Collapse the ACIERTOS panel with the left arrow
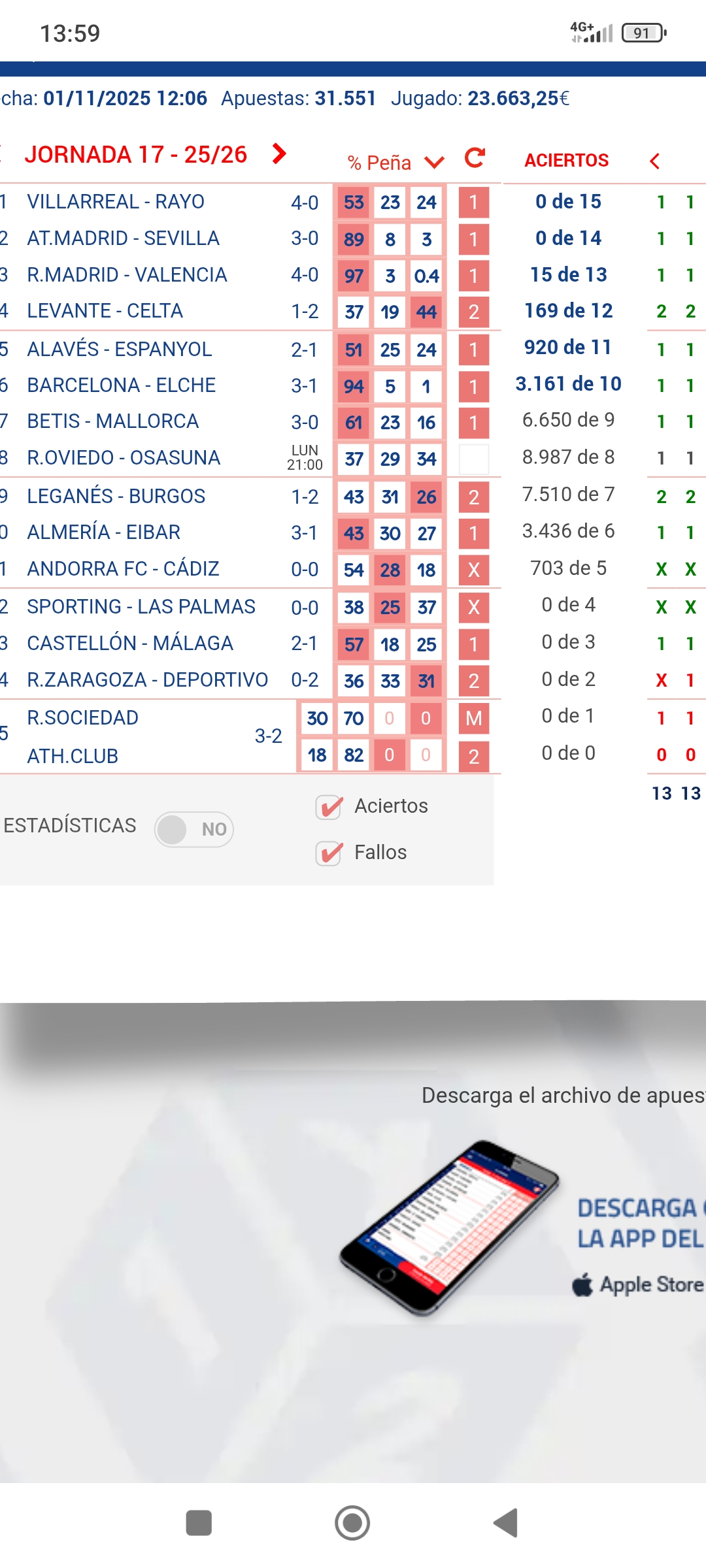 (x=654, y=161)
